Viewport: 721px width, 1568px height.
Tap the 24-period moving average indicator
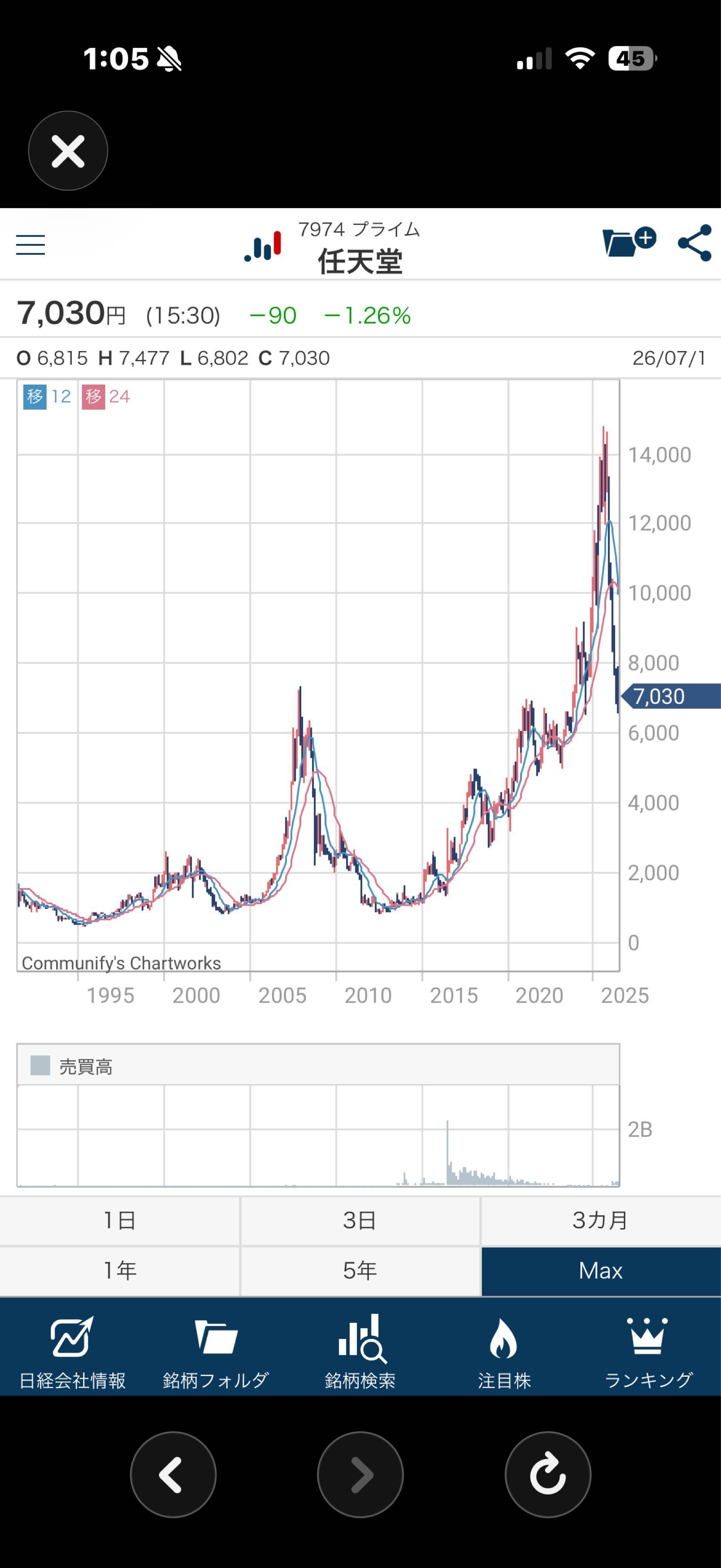107,397
